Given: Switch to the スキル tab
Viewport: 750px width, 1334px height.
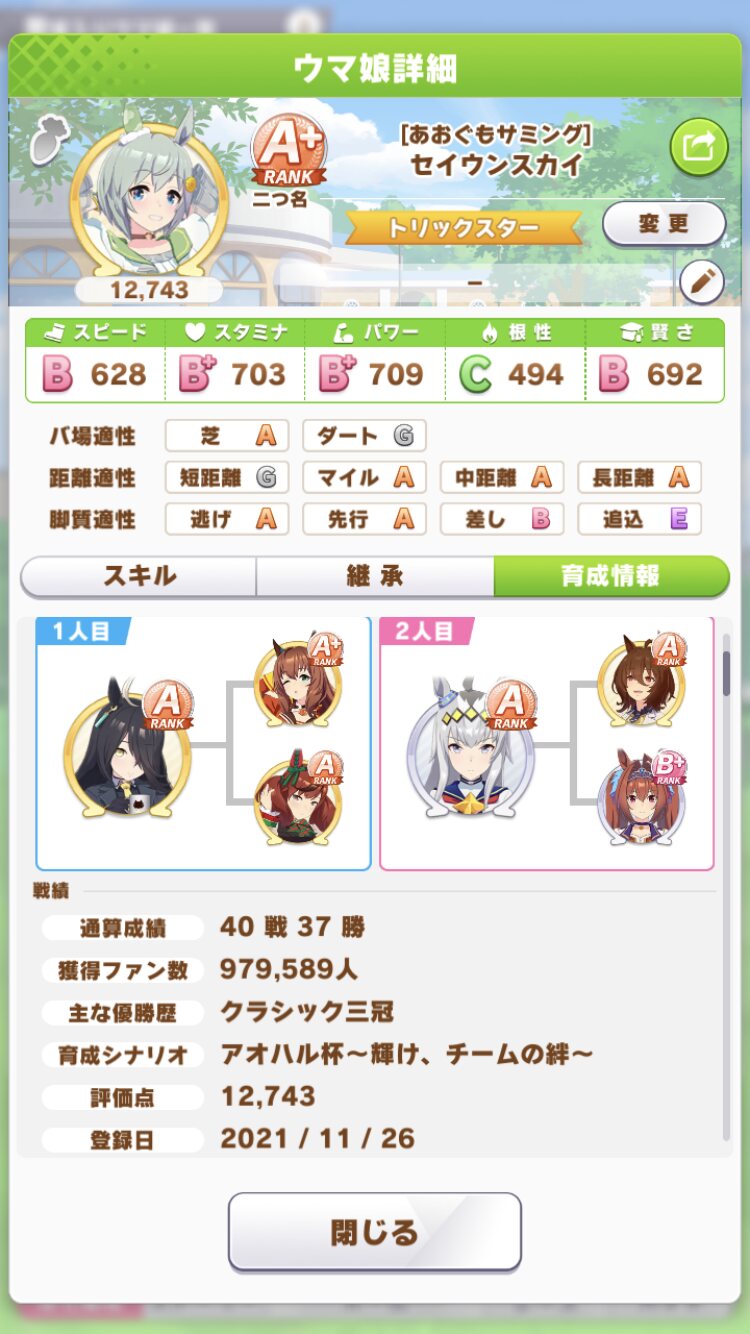Looking at the screenshot, I should pyautogui.click(x=139, y=576).
